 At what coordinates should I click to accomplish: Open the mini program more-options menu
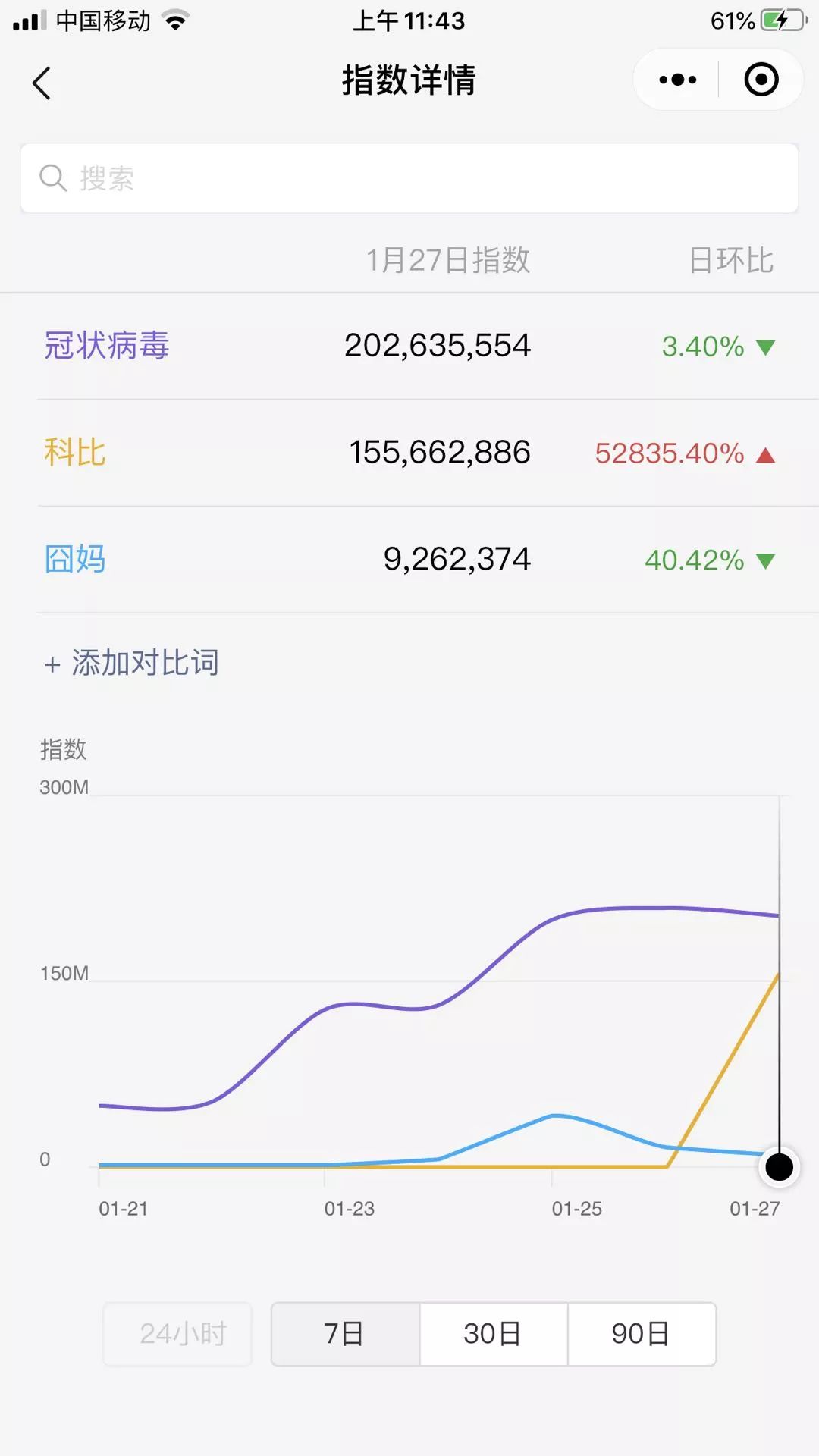pos(677,80)
